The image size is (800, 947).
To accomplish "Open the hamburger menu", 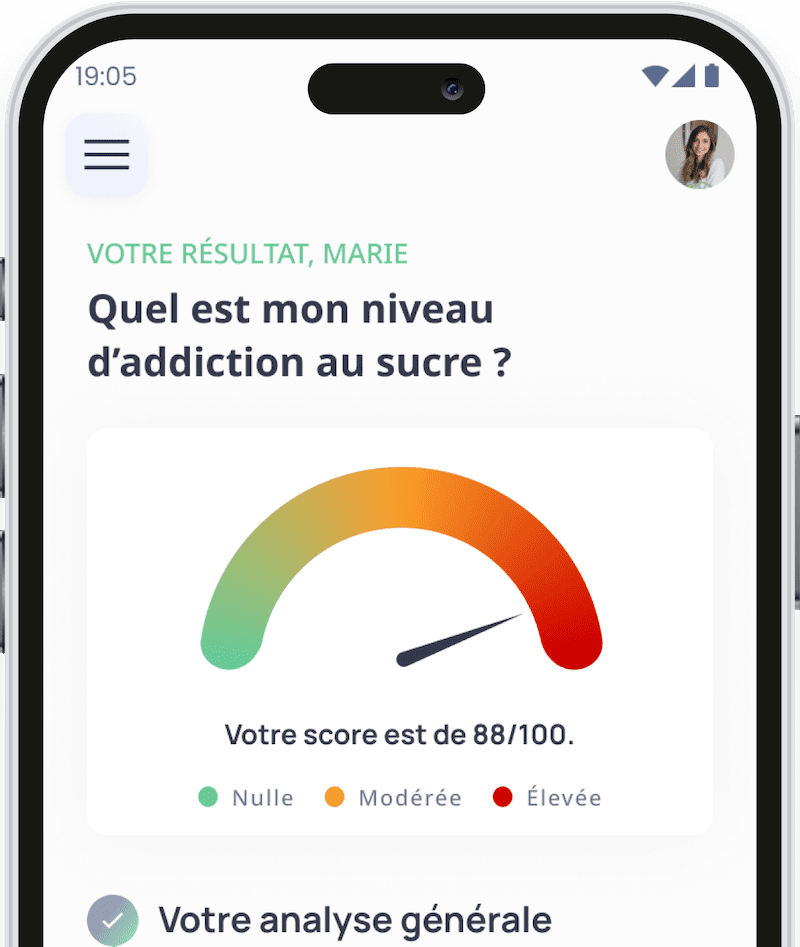I will pos(107,155).
